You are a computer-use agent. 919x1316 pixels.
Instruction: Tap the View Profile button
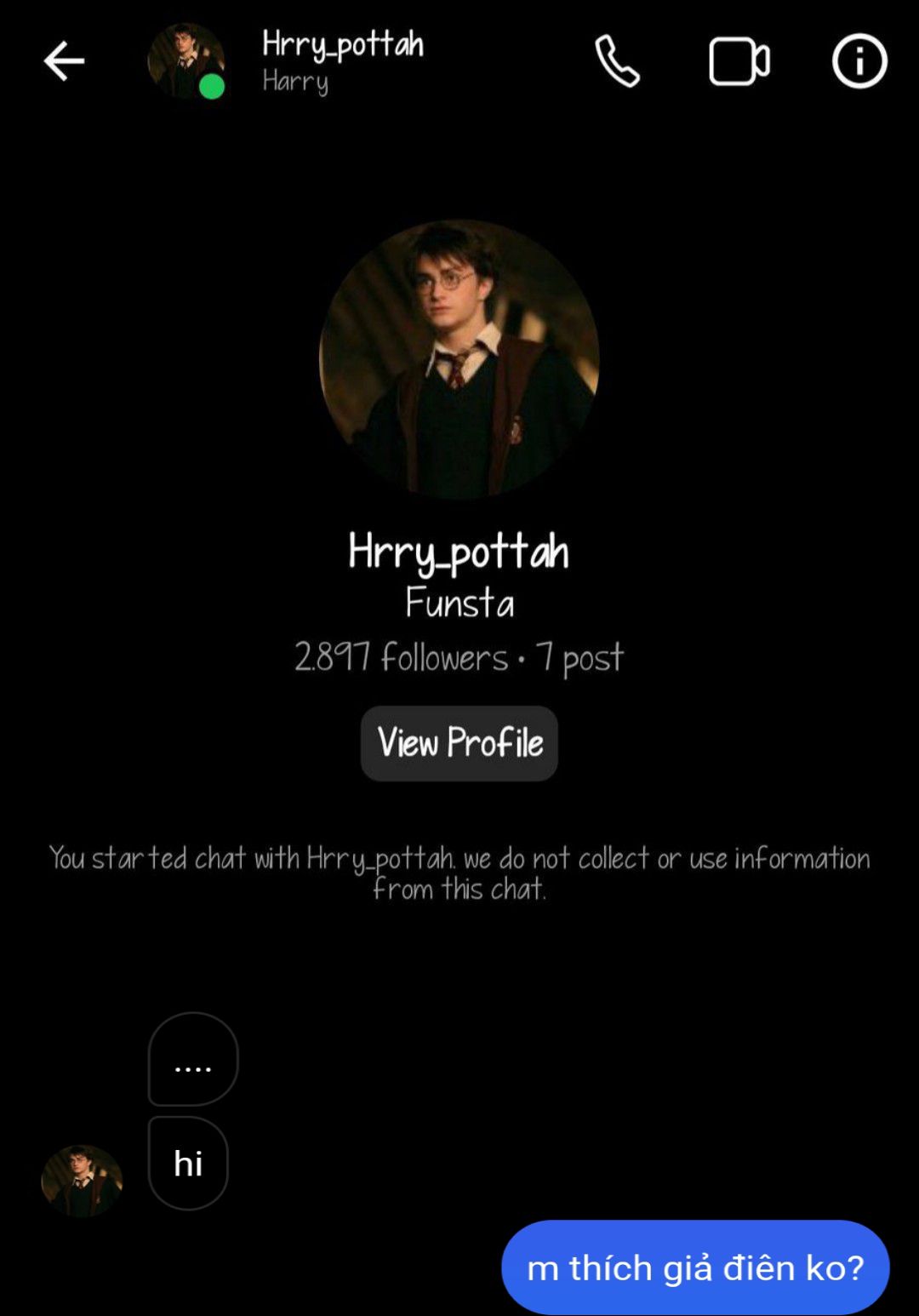[459, 743]
